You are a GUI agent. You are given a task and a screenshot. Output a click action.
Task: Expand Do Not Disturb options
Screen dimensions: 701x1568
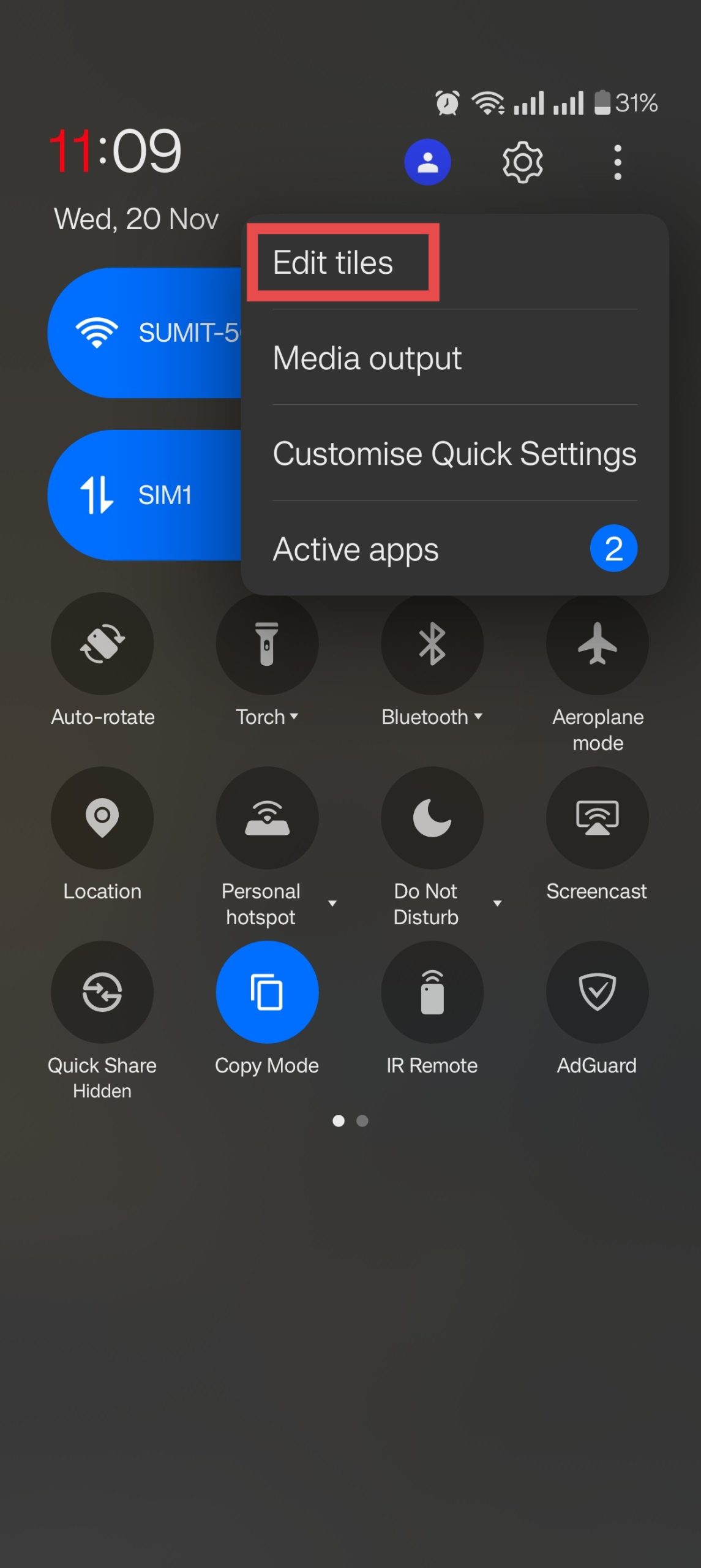coord(498,902)
